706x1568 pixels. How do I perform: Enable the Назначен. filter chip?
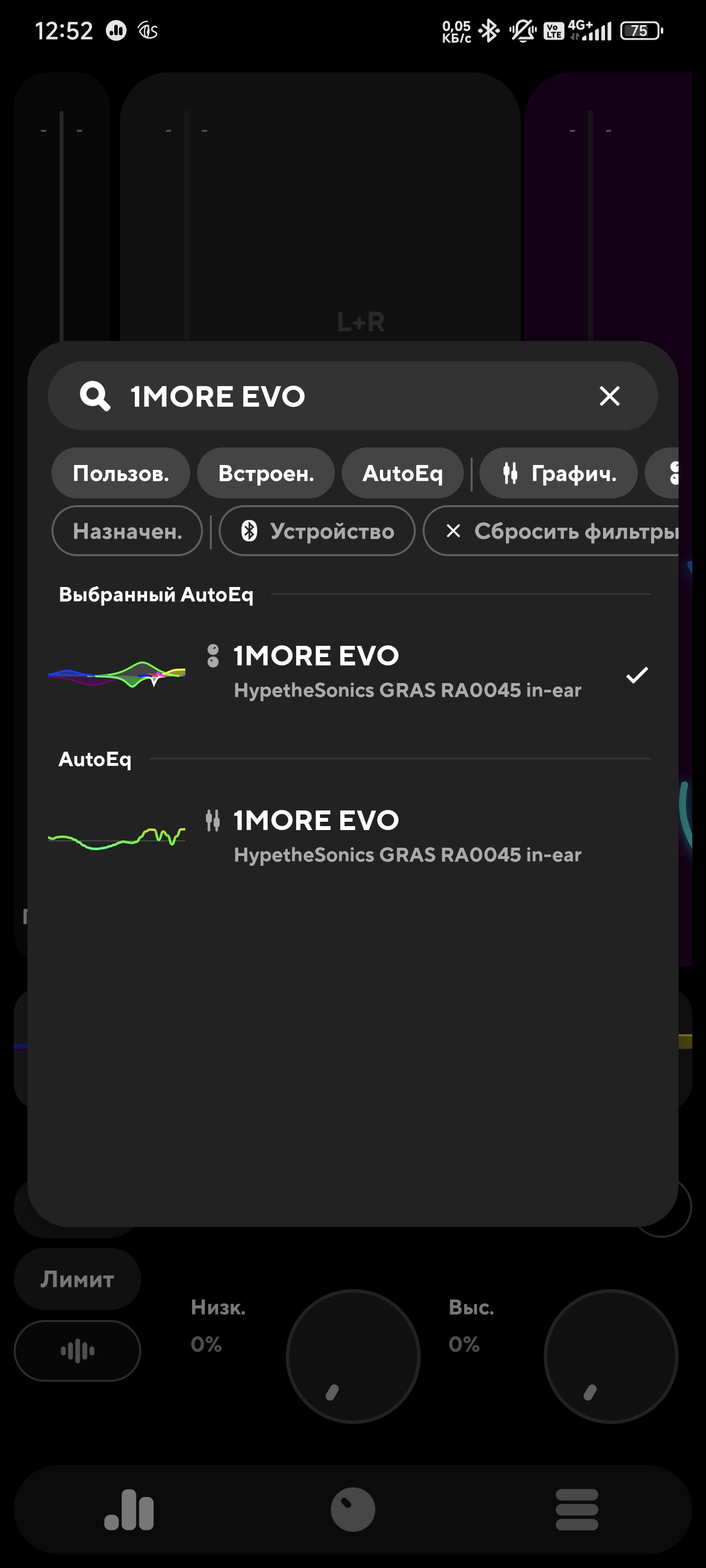pyautogui.click(x=127, y=531)
